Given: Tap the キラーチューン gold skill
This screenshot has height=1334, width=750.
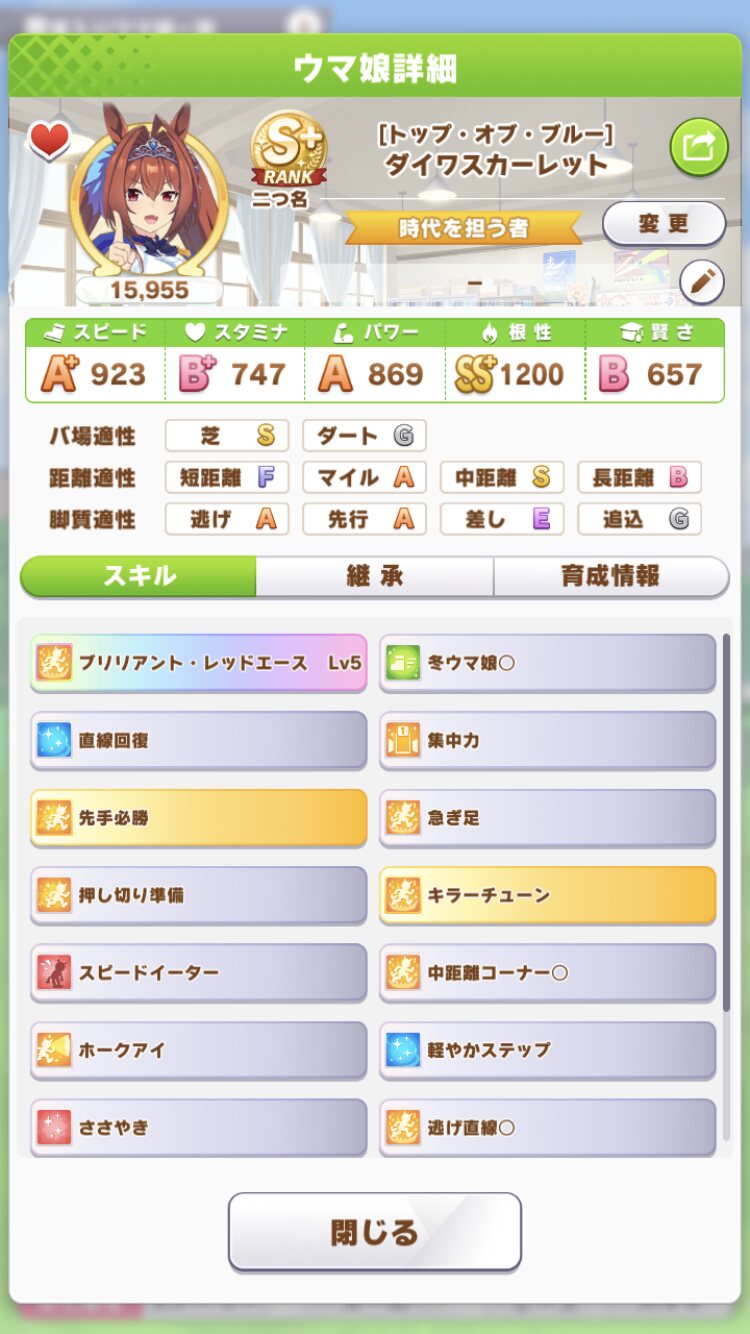Looking at the screenshot, I should point(547,895).
